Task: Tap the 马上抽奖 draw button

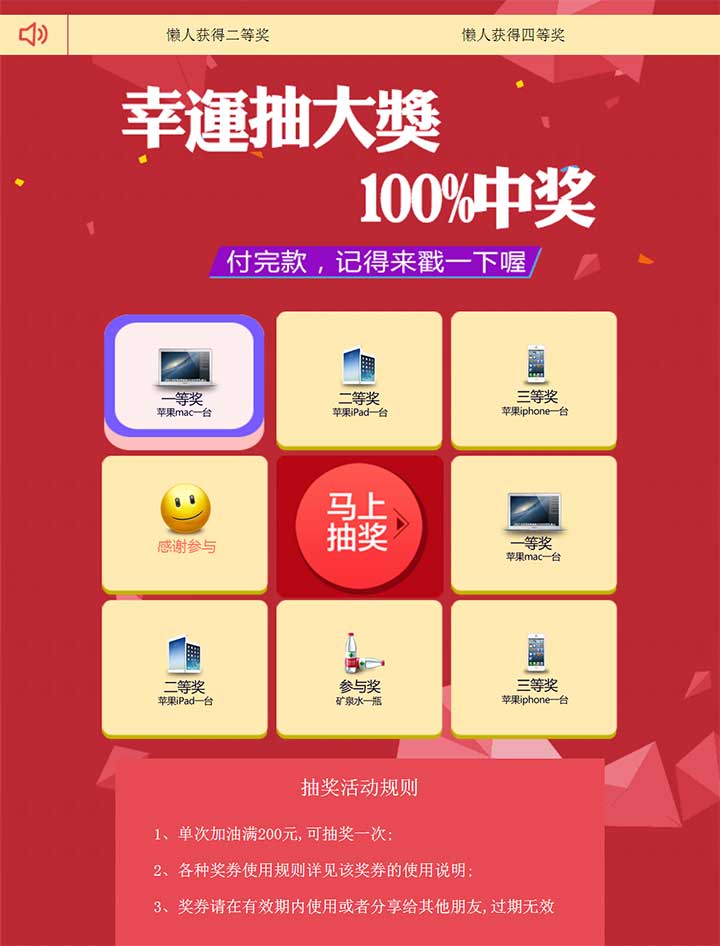Action: 358,524
